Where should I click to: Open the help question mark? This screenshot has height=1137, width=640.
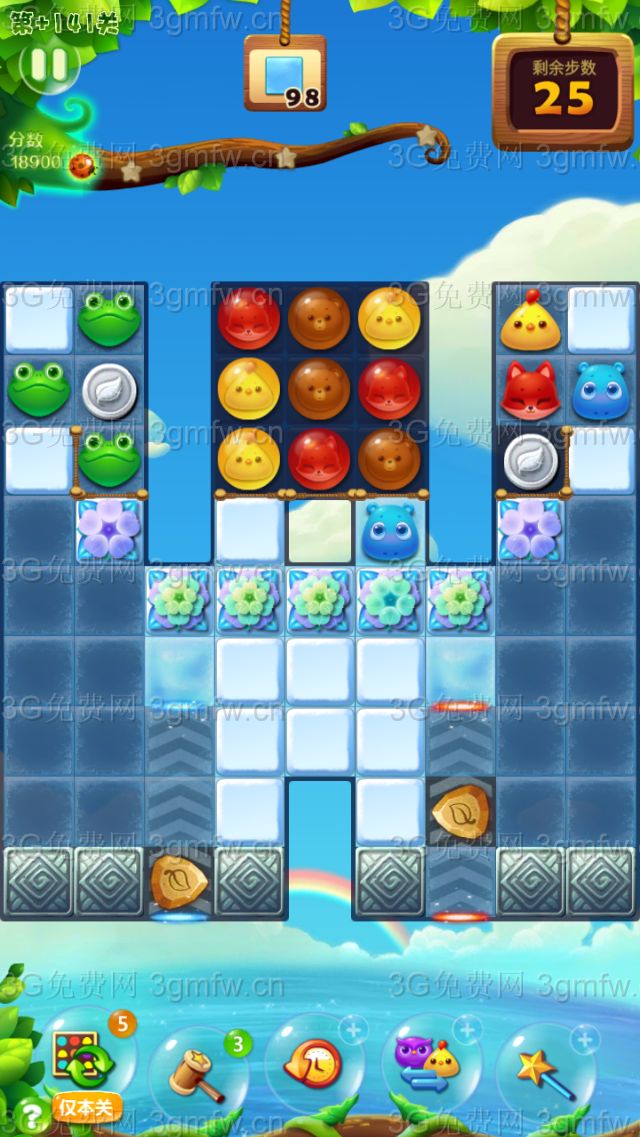(x=32, y=1114)
